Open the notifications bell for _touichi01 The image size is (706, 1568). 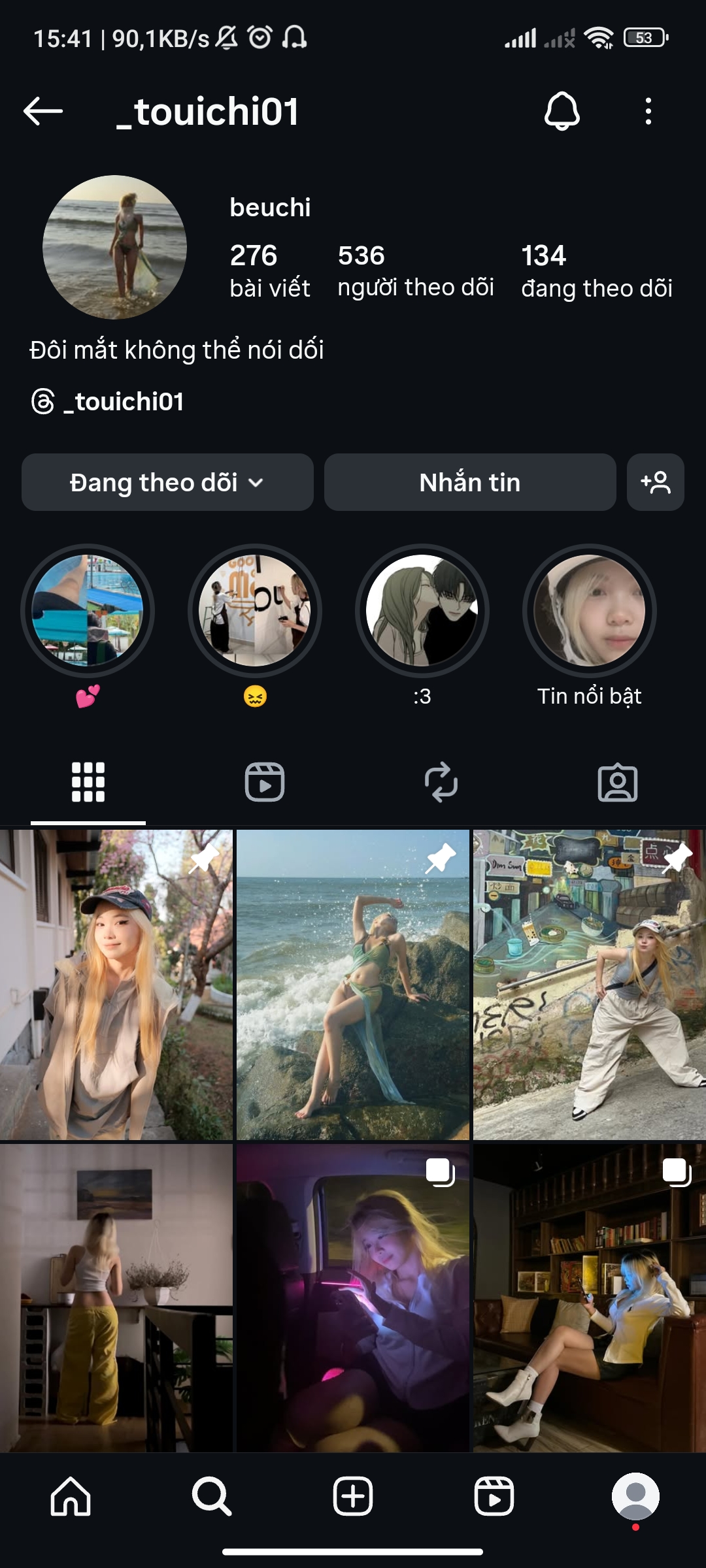click(562, 111)
